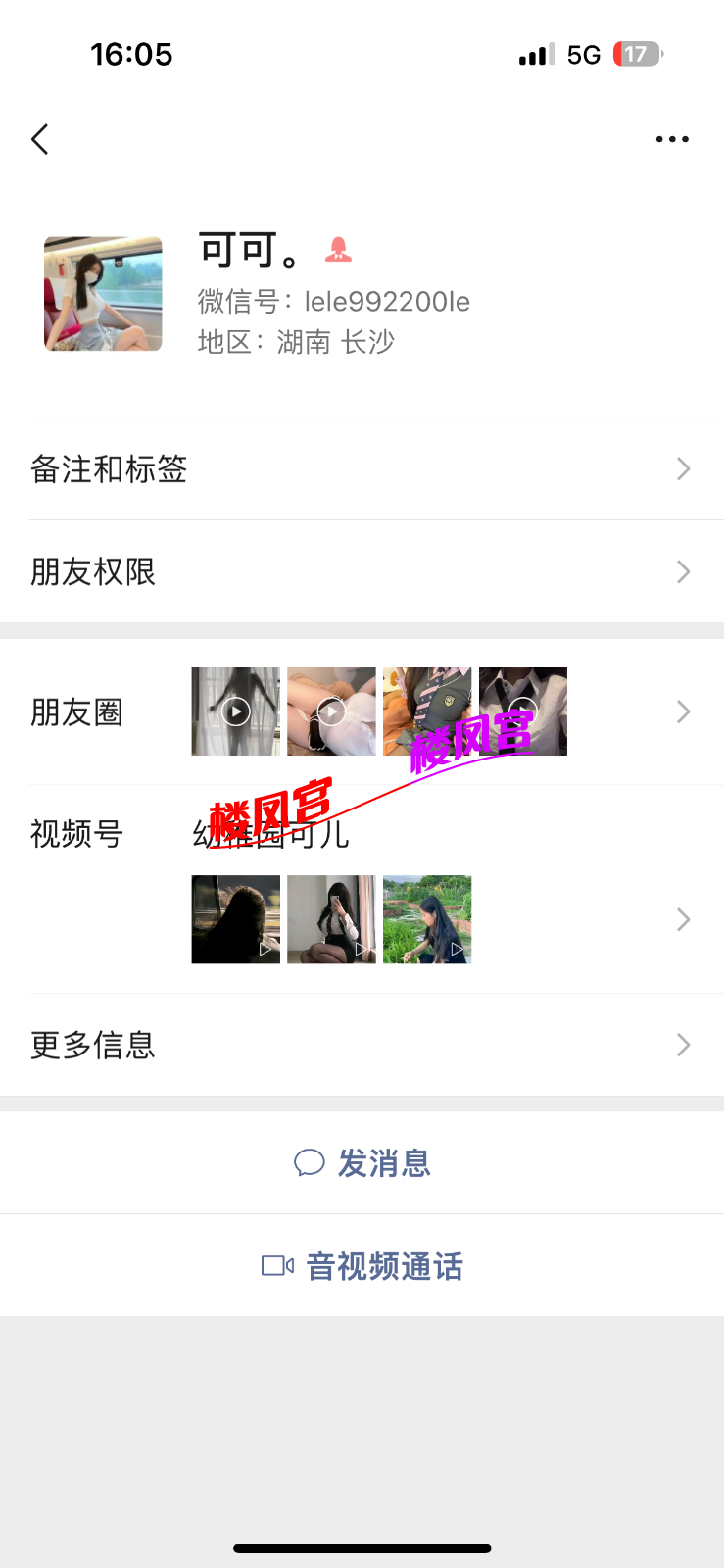724x1568 pixels.
Task: Start a call via 音视频通话
Action: point(362,1266)
